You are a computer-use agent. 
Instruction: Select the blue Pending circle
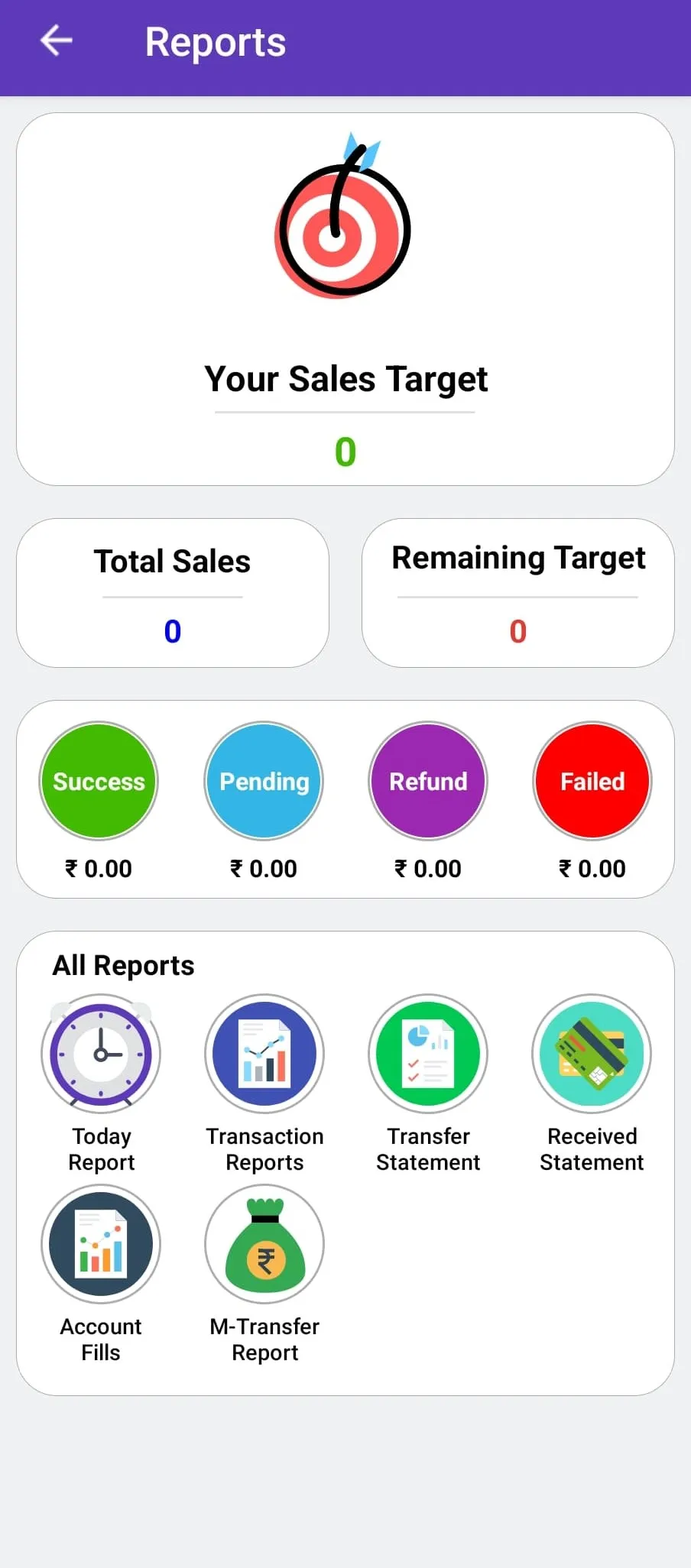point(264,781)
